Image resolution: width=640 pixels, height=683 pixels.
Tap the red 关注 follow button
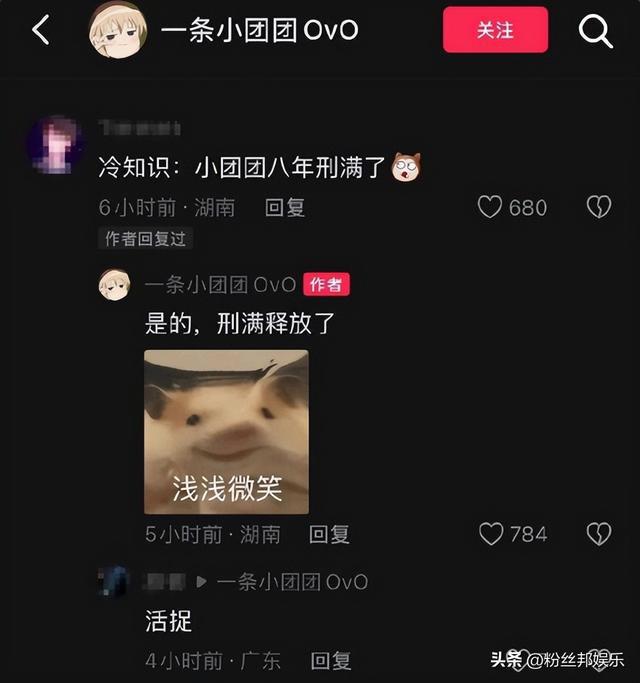click(x=495, y=30)
